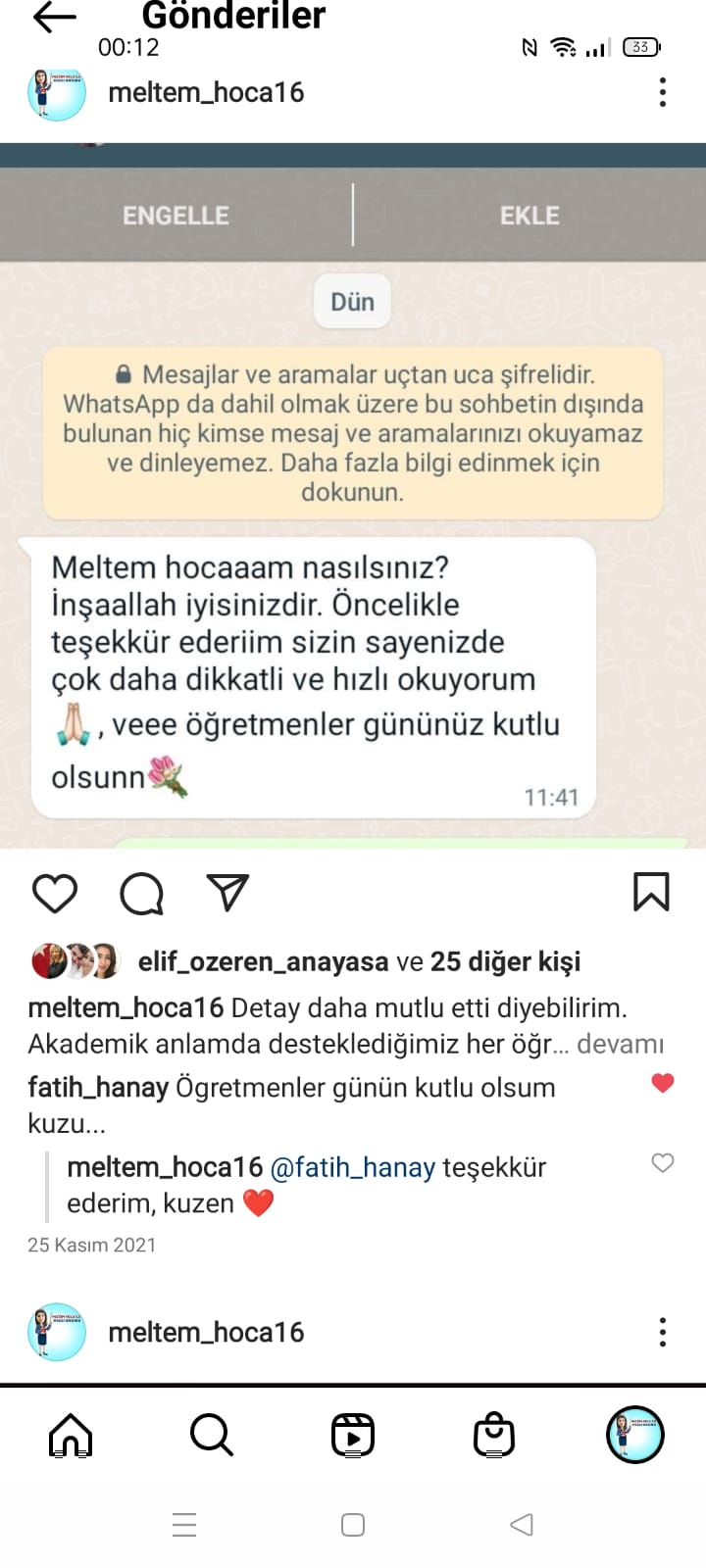Like the post using the heart icon

(x=55, y=893)
